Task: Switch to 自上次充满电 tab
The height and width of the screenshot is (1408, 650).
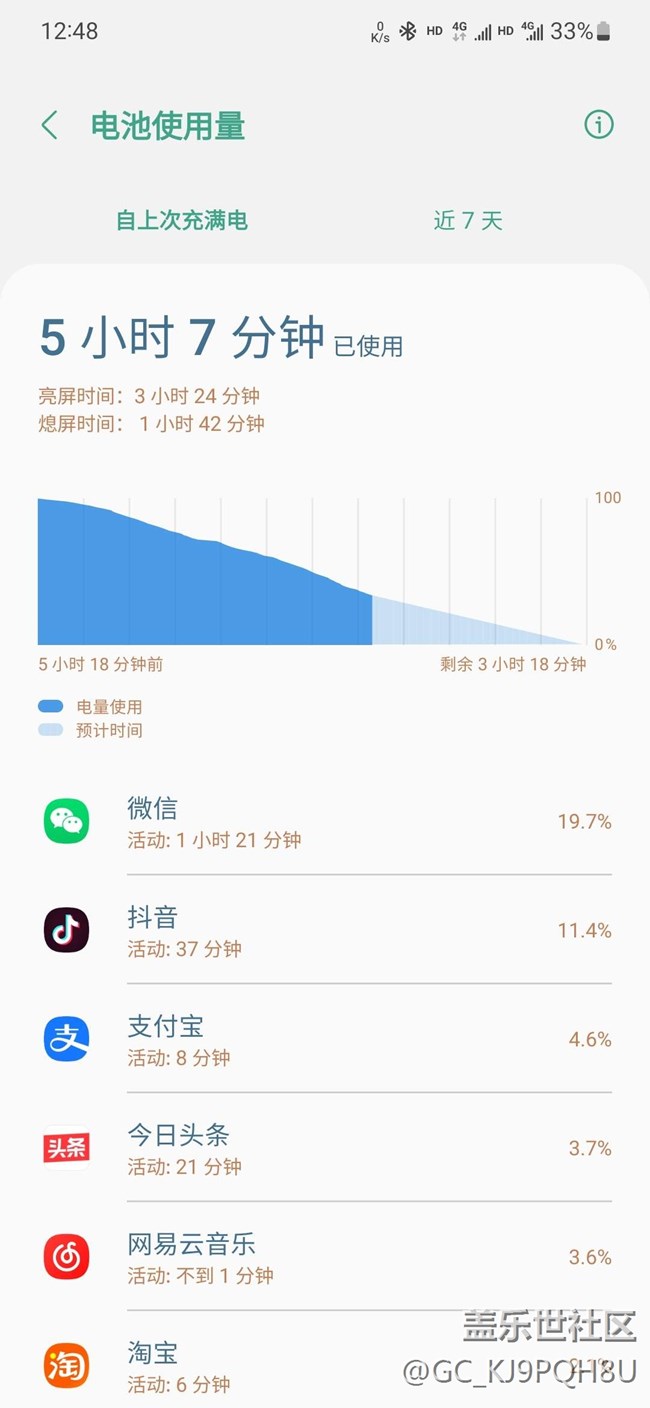Action: click(x=181, y=221)
